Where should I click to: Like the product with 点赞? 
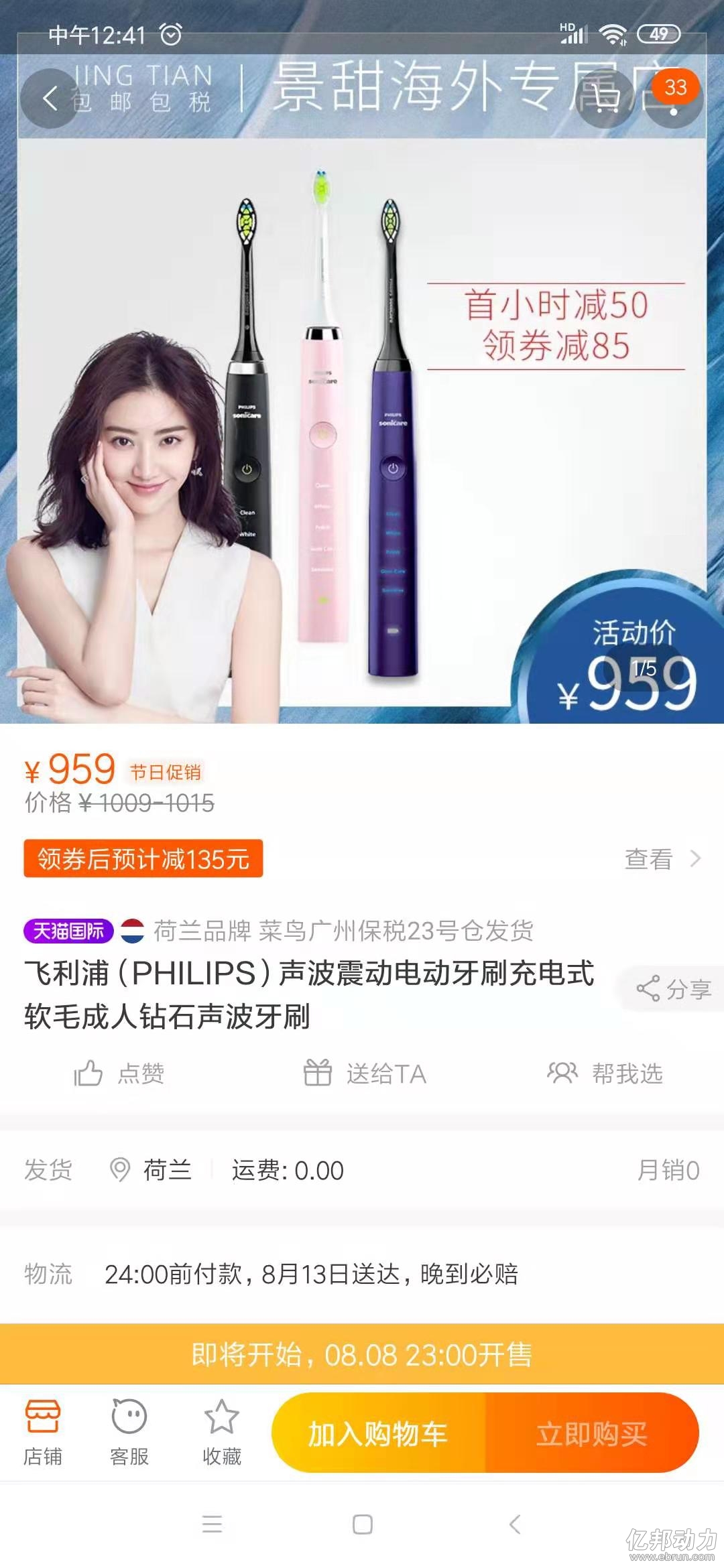119,1073
